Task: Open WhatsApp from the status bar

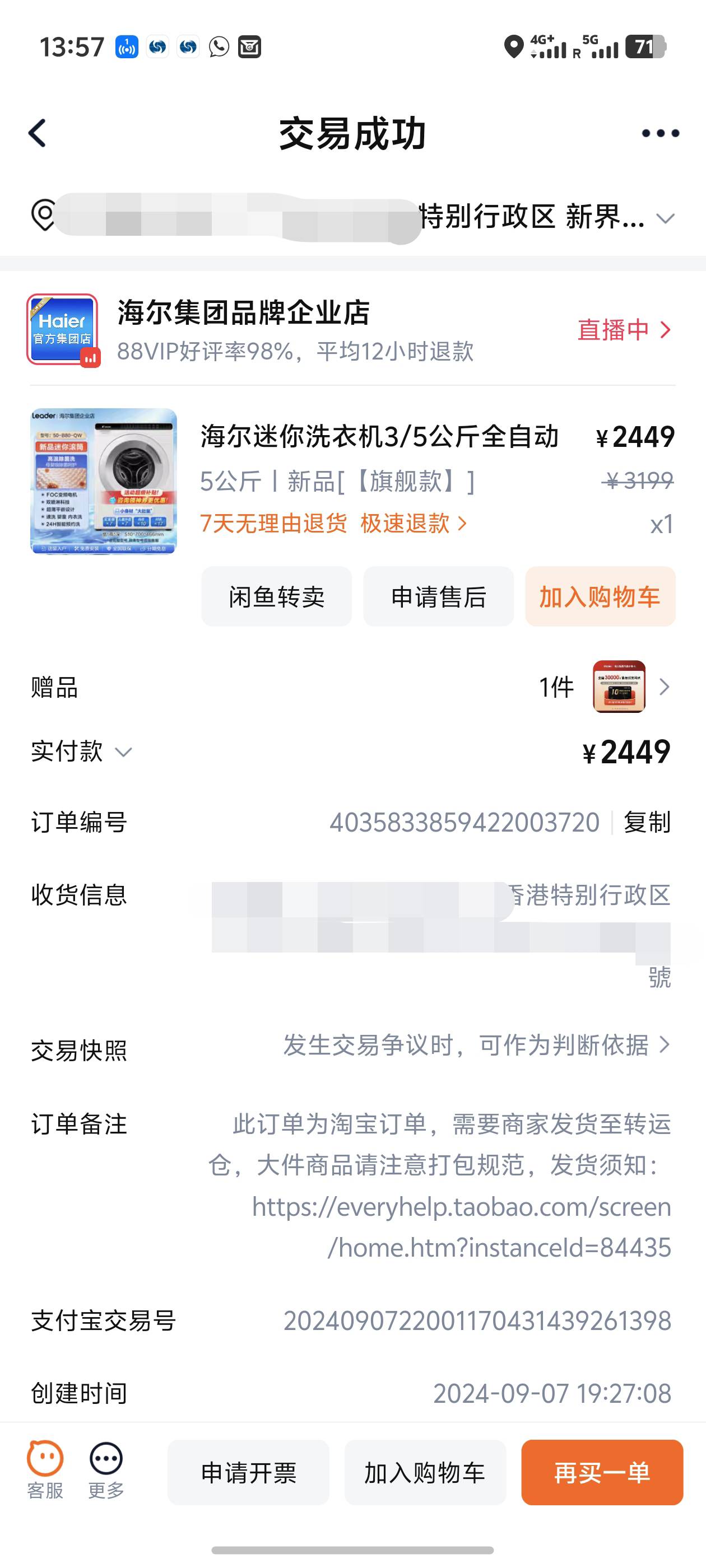Action: click(x=218, y=47)
